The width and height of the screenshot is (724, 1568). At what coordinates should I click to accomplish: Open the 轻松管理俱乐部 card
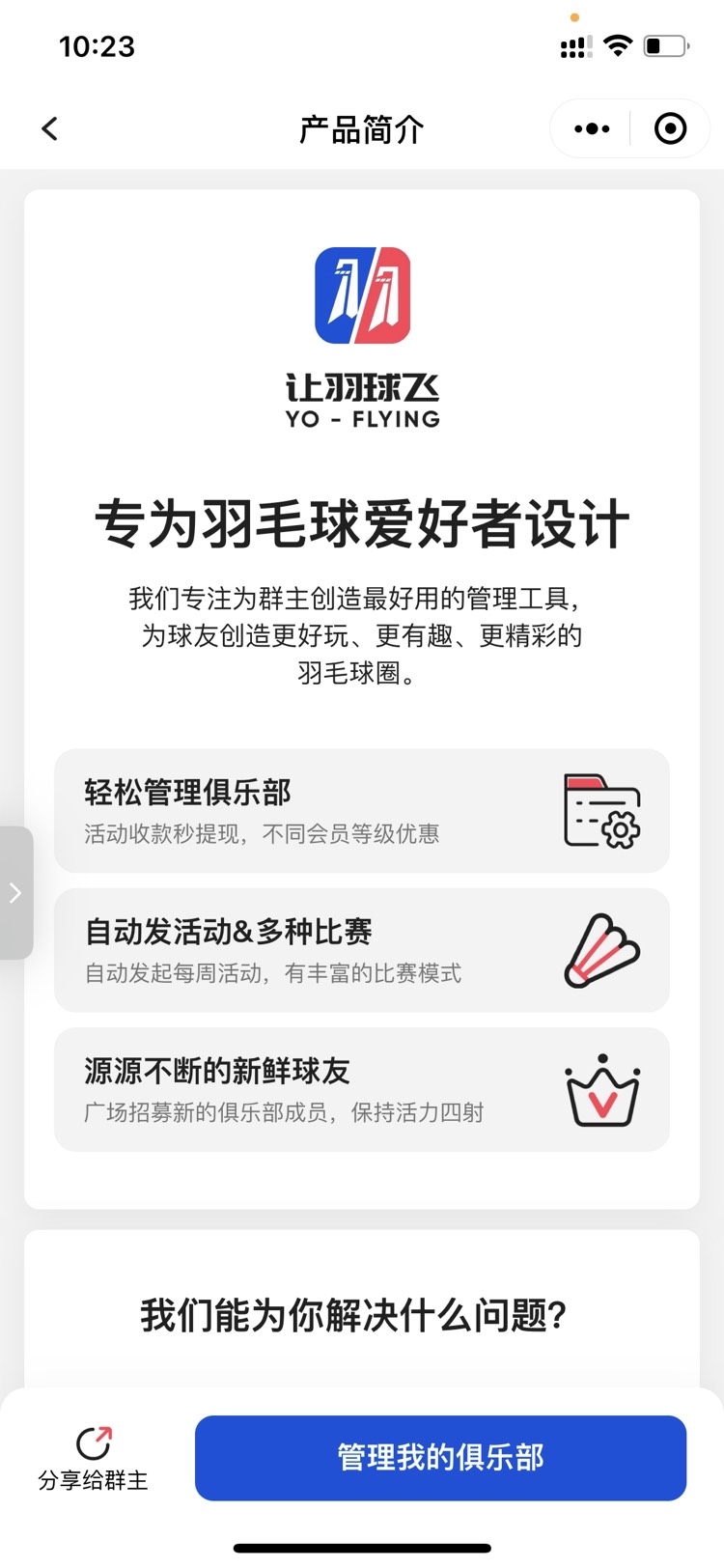click(x=361, y=811)
